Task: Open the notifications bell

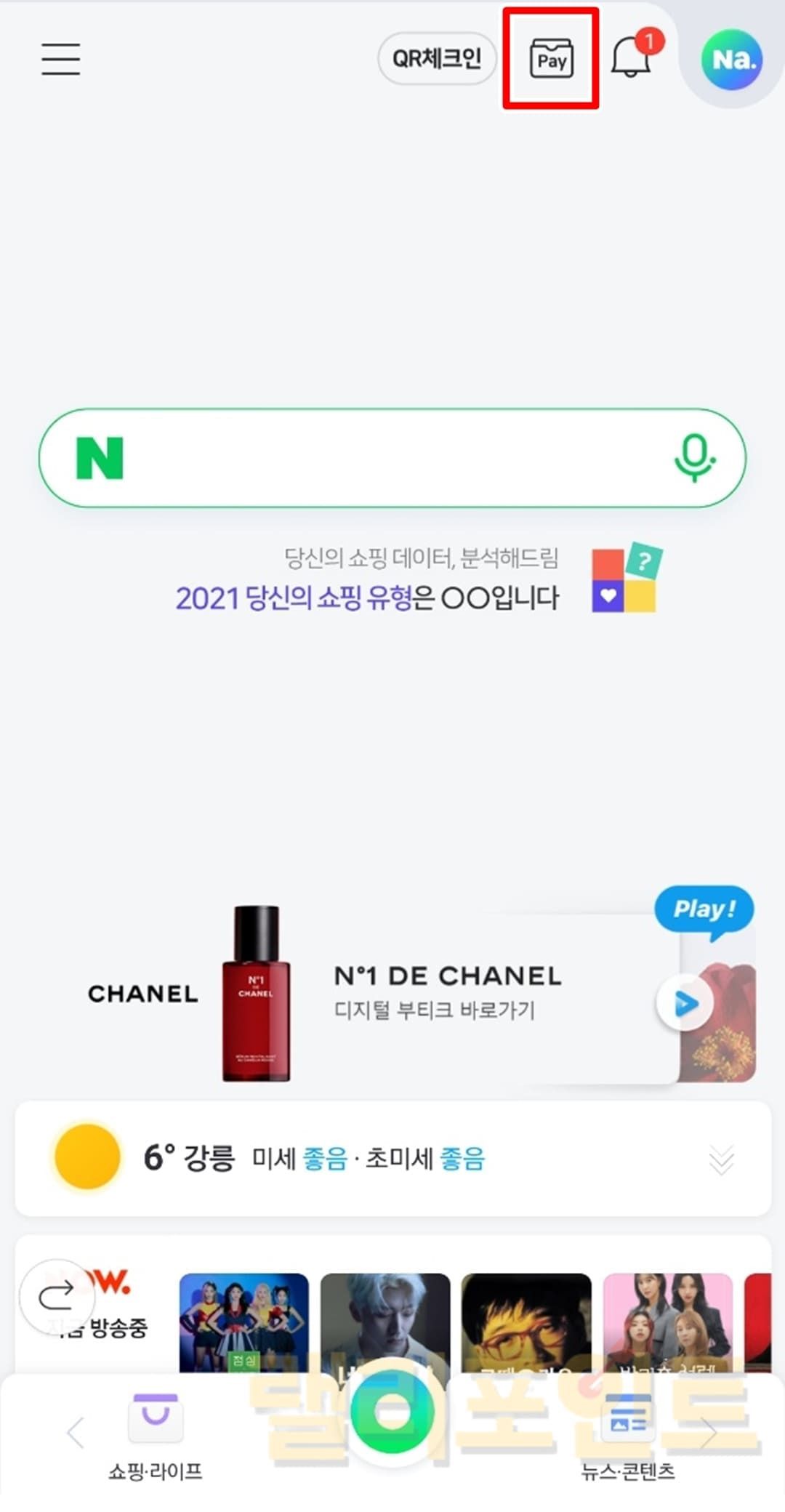Action: point(629,58)
